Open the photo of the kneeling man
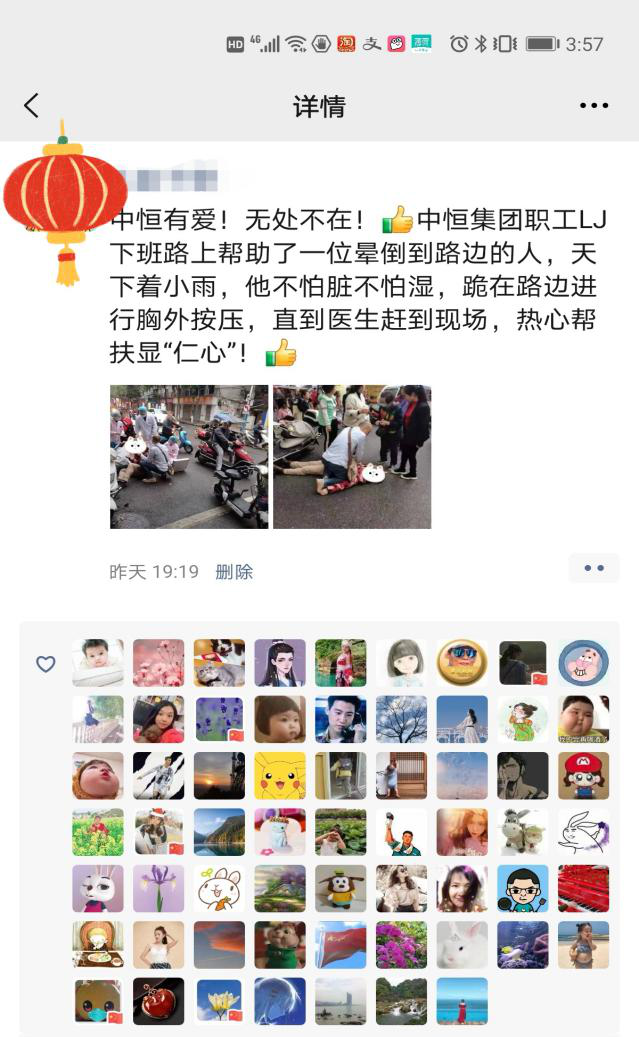The width and height of the screenshot is (639, 1037). [x=352, y=456]
